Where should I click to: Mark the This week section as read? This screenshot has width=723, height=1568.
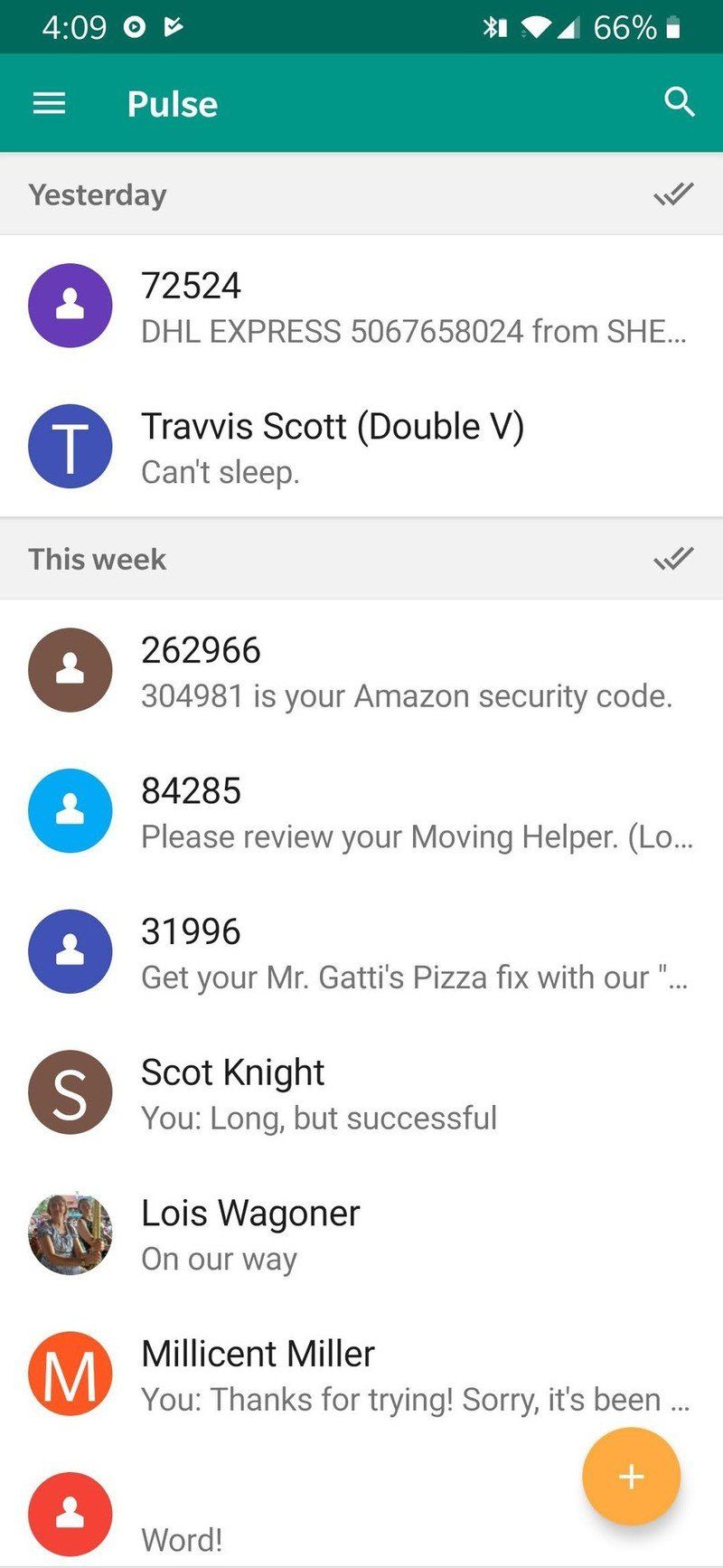tap(673, 559)
